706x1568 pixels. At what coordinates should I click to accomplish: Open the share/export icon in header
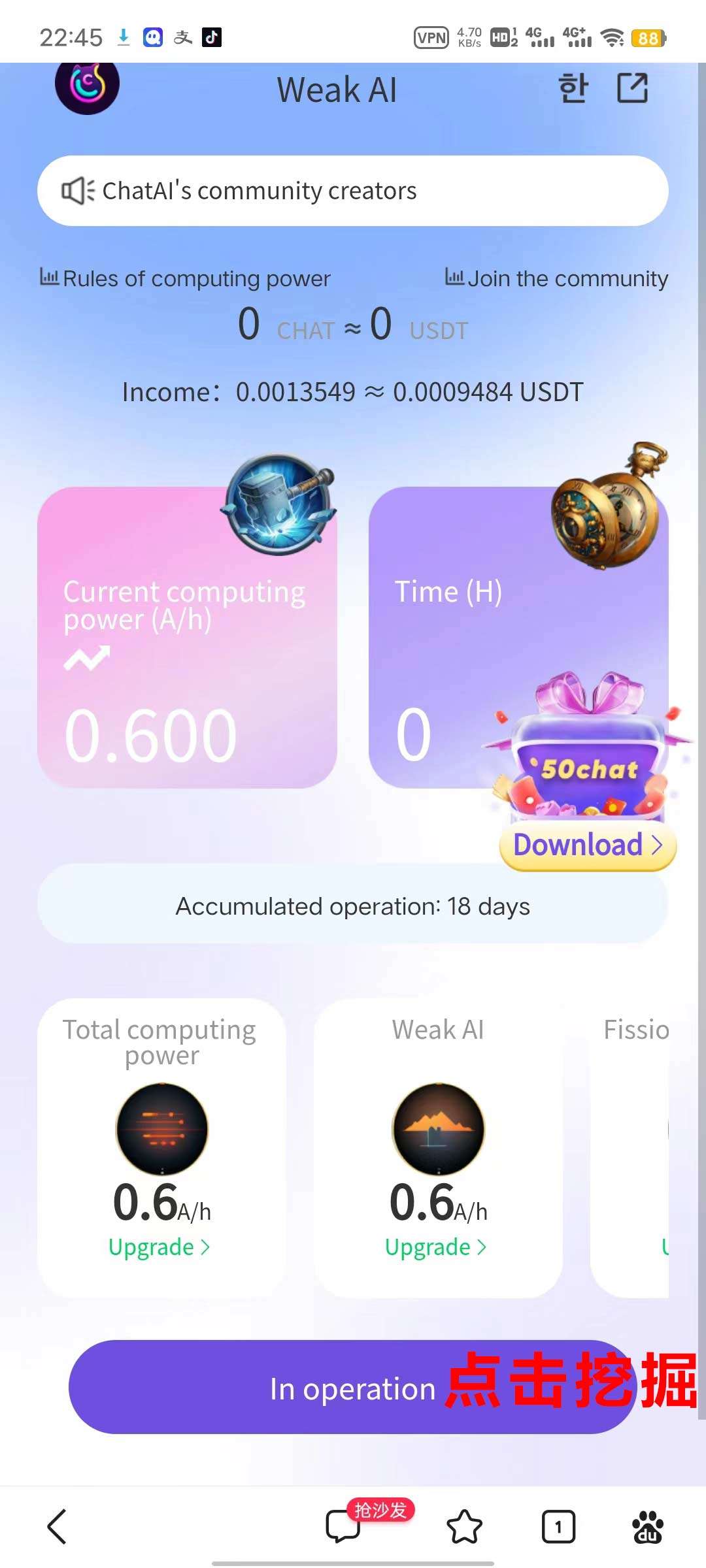(x=632, y=88)
